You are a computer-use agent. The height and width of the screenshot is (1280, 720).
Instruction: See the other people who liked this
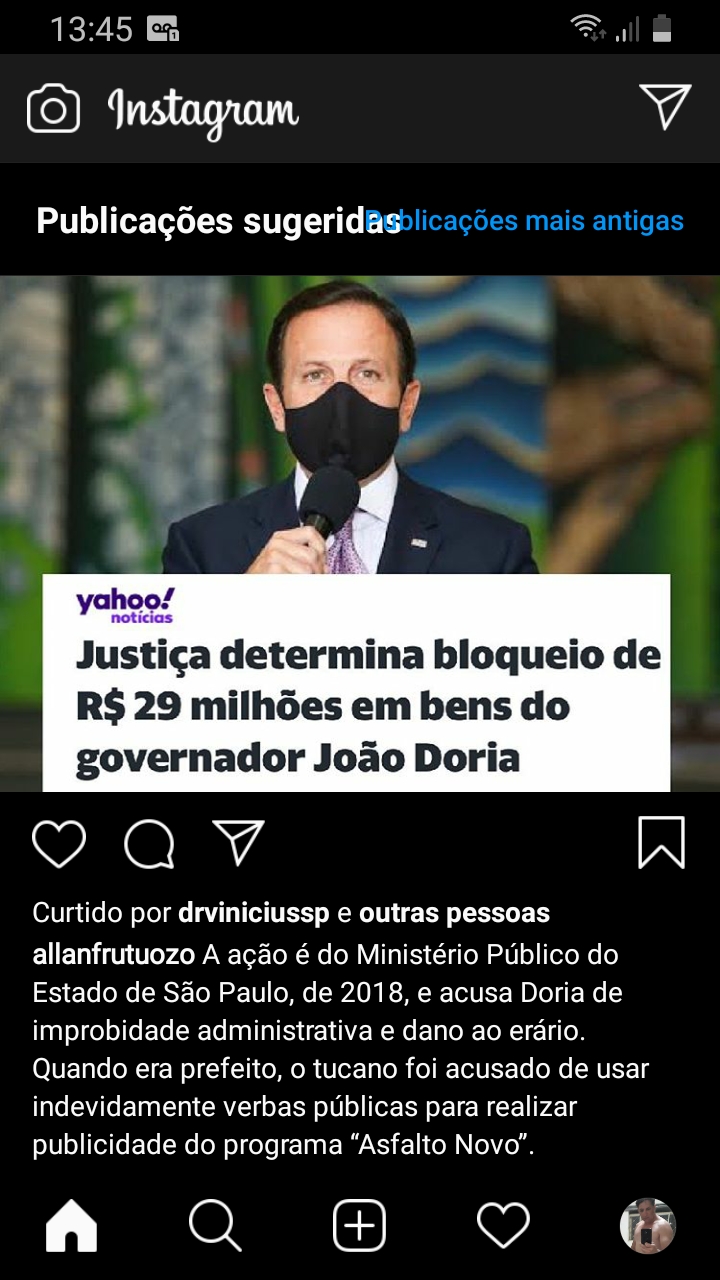click(454, 913)
